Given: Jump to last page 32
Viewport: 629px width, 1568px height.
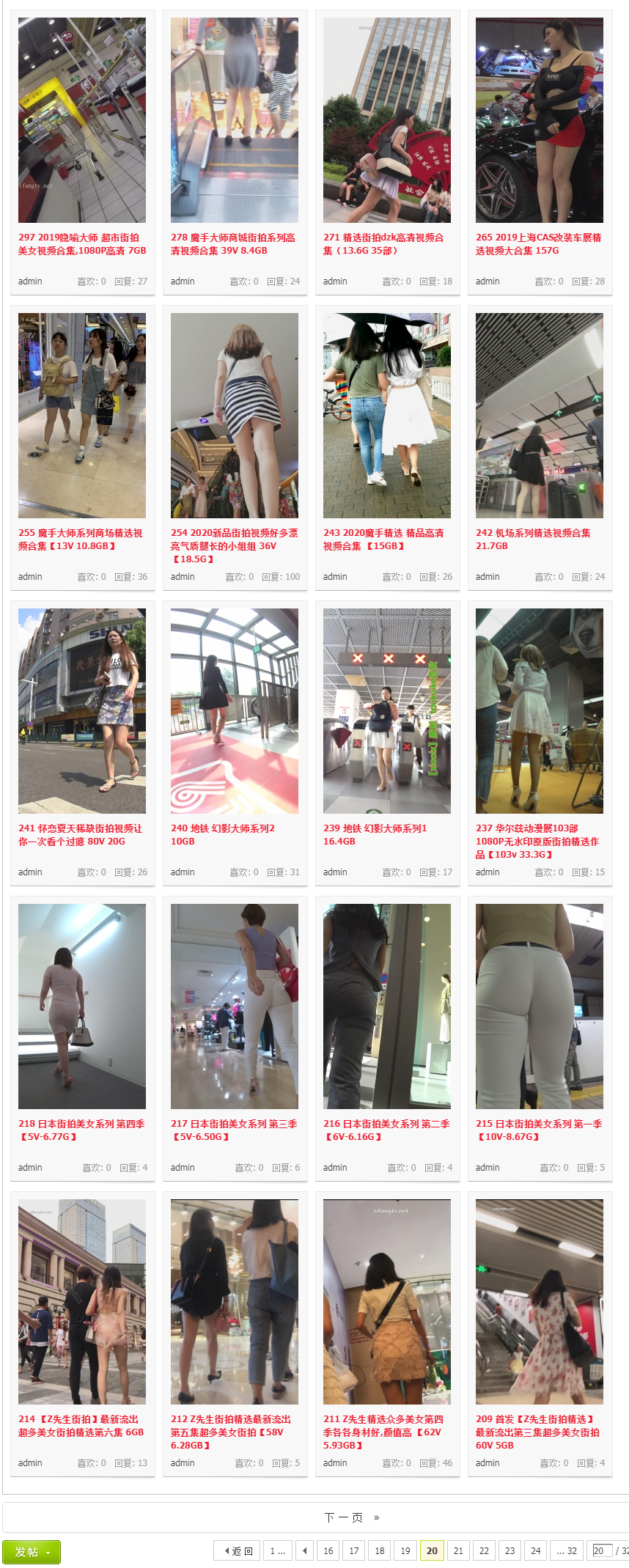Looking at the screenshot, I should coord(567,1550).
